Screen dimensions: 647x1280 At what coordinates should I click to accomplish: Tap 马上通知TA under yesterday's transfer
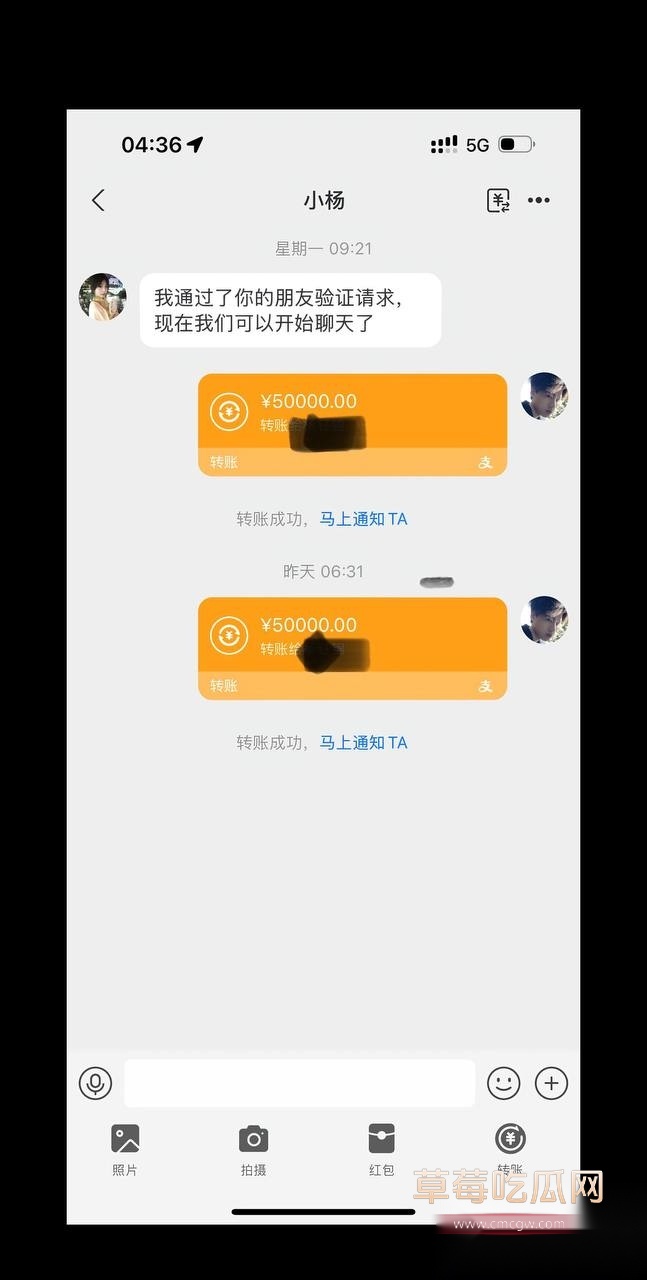363,742
